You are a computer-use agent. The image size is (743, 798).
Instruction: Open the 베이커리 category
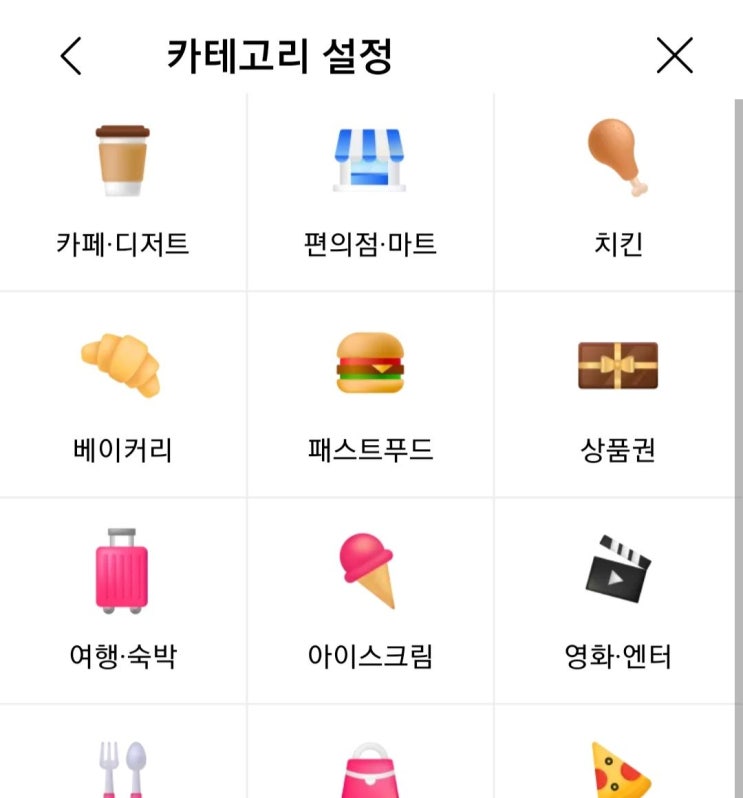point(123,397)
